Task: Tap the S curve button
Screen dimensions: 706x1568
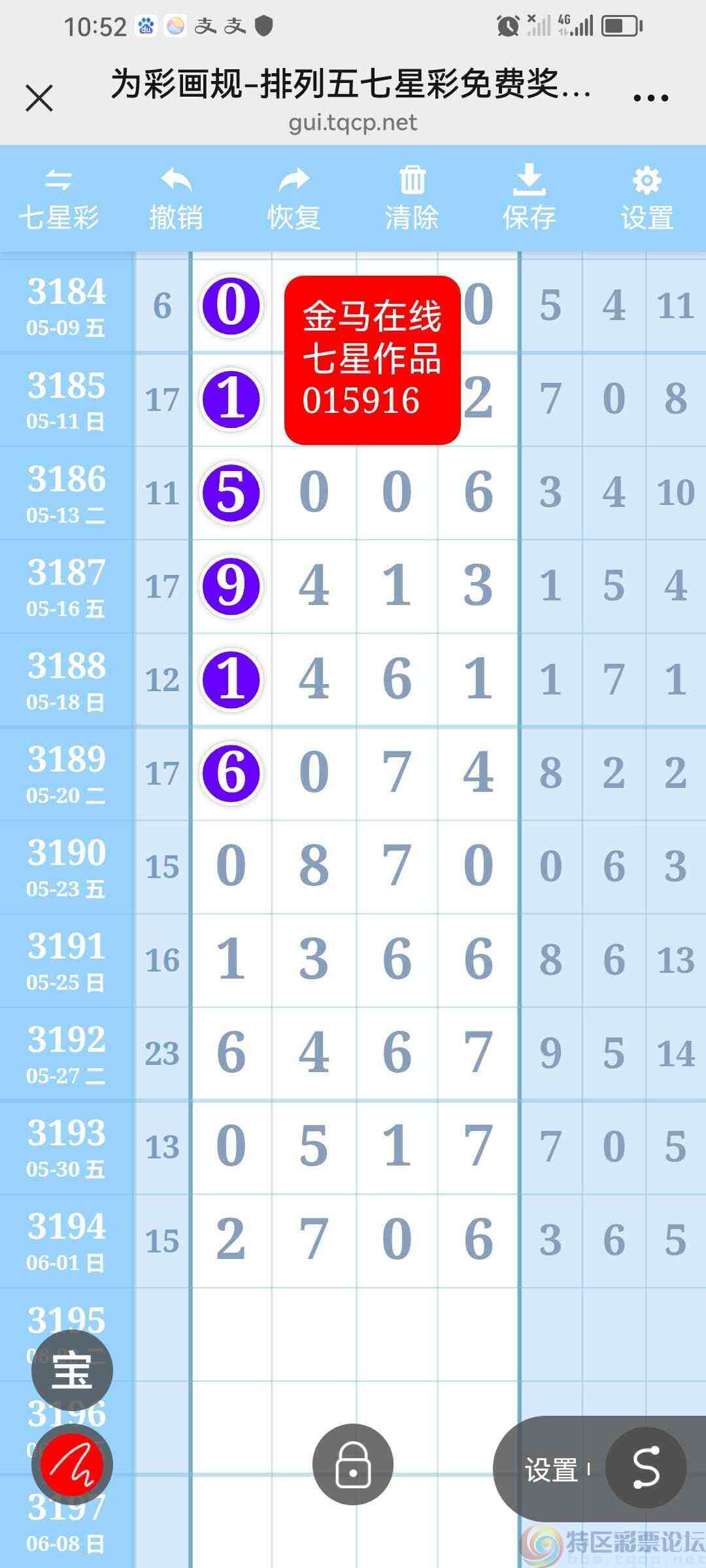Action: [x=646, y=1467]
